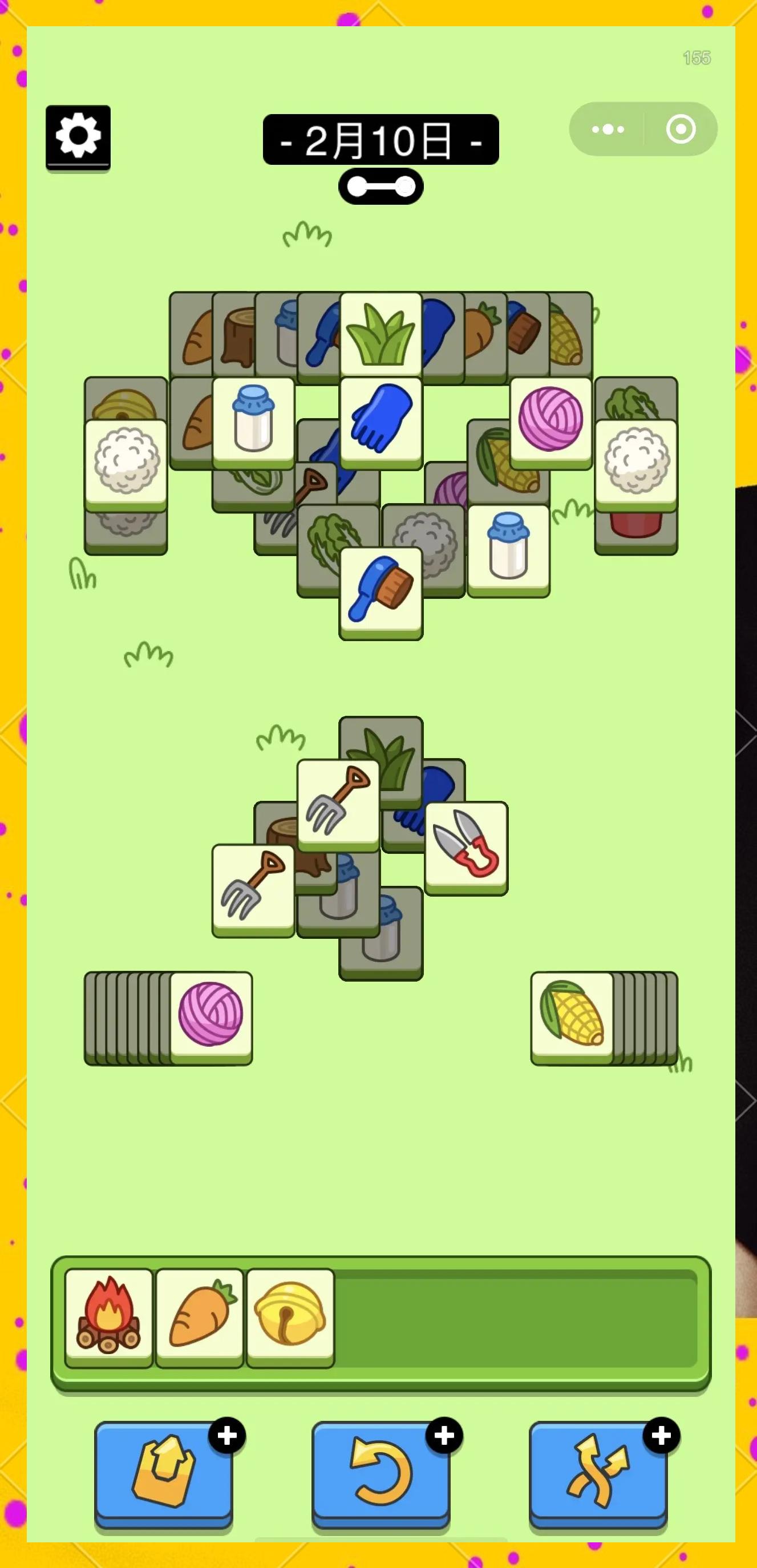This screenshot has width=757, height=1568.
Task: Undo the last move
Action: [380, 1473]
